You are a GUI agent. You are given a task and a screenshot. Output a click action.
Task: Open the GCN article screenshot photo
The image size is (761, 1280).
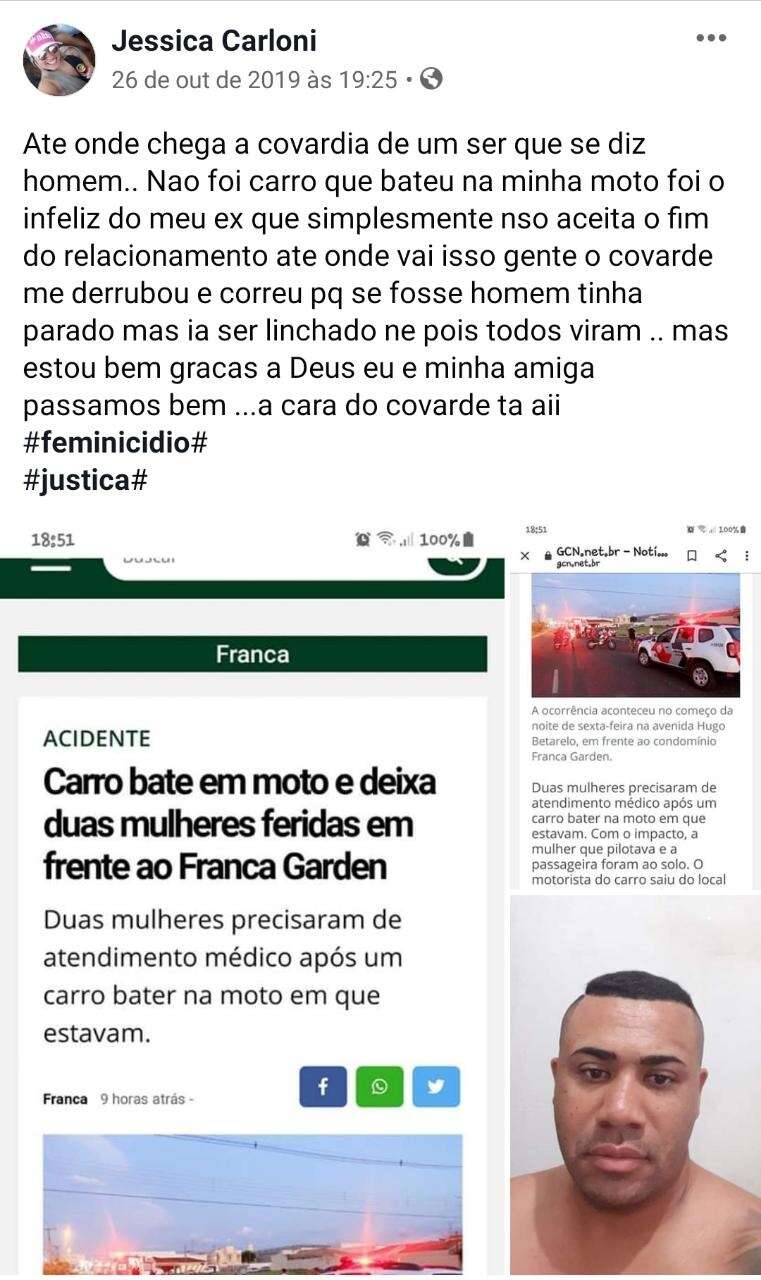click(x=635, y=704)
